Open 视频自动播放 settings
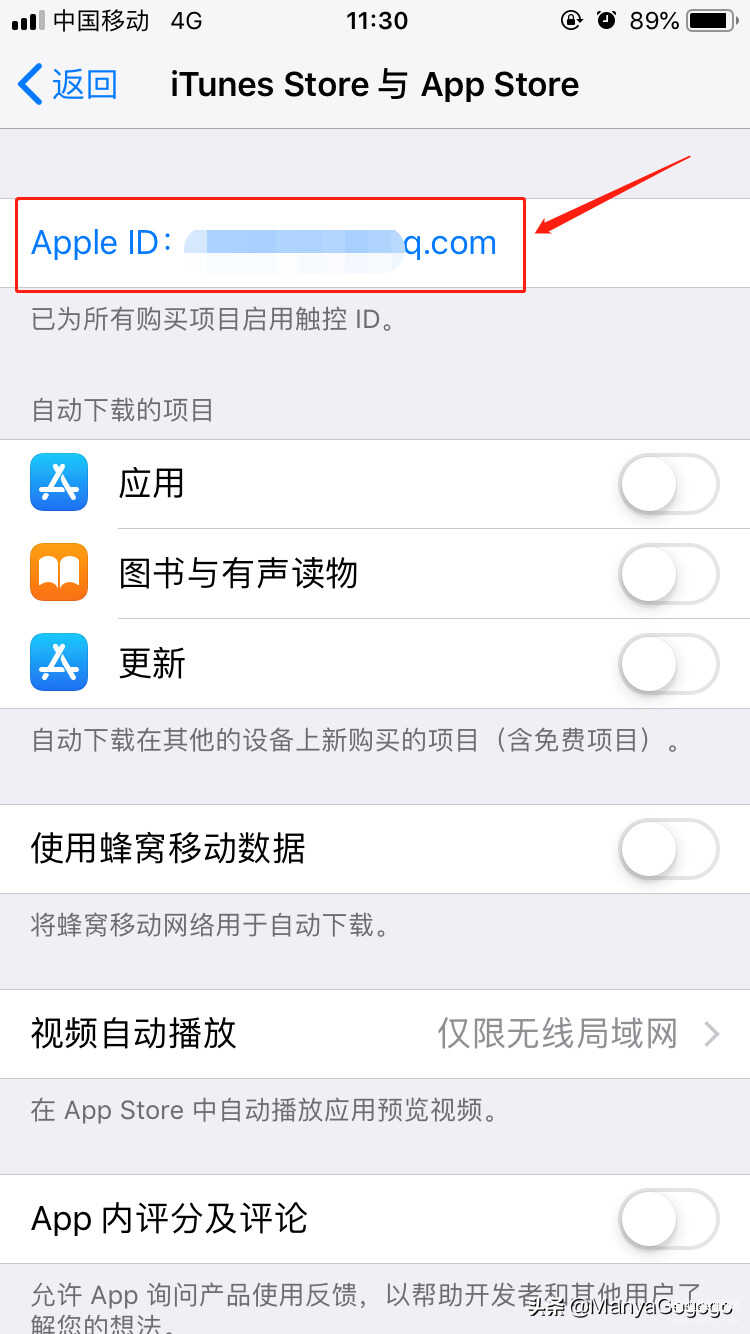The height and width of the screenshot is (1334, 750). click(x=375, y=1033)
